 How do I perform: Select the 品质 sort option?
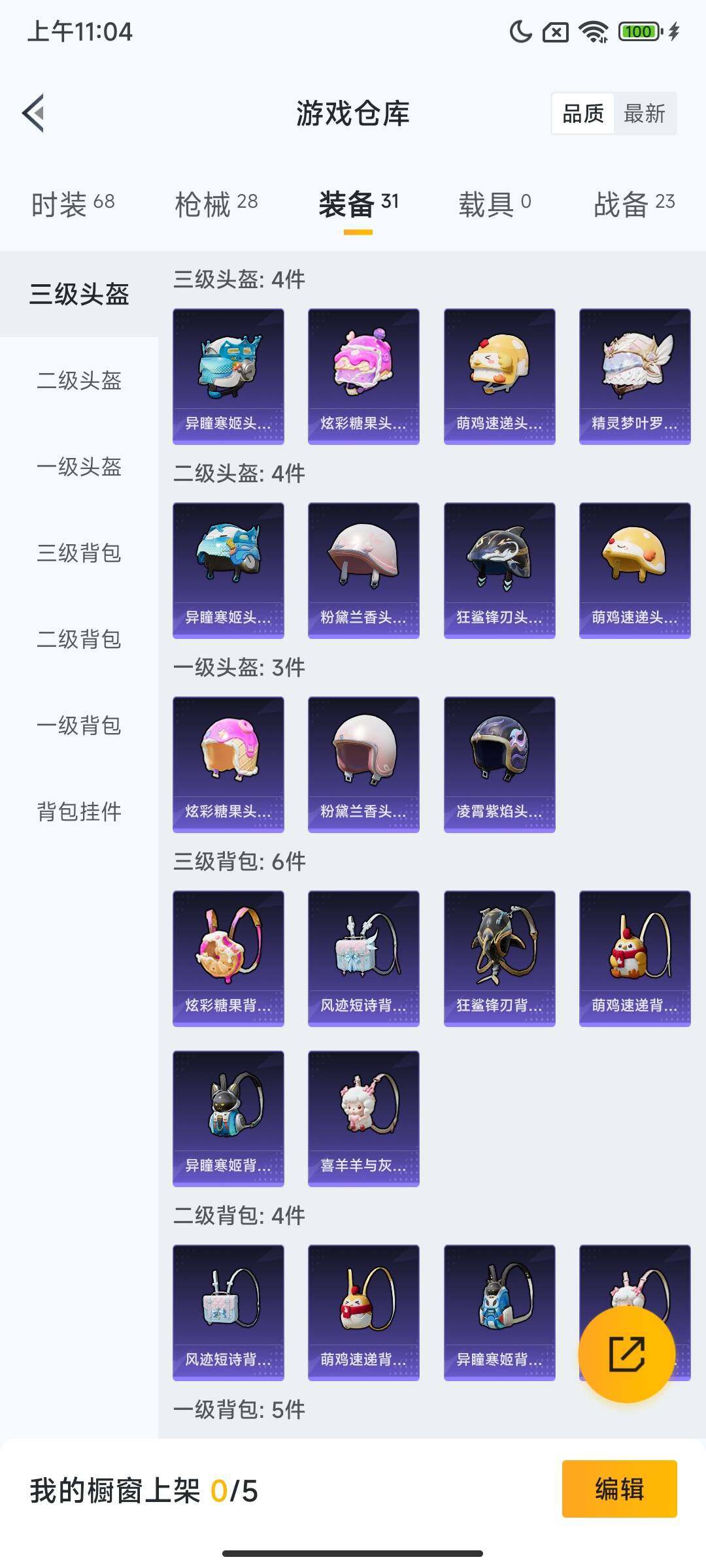pyautogui.click(x=582, y=114)
